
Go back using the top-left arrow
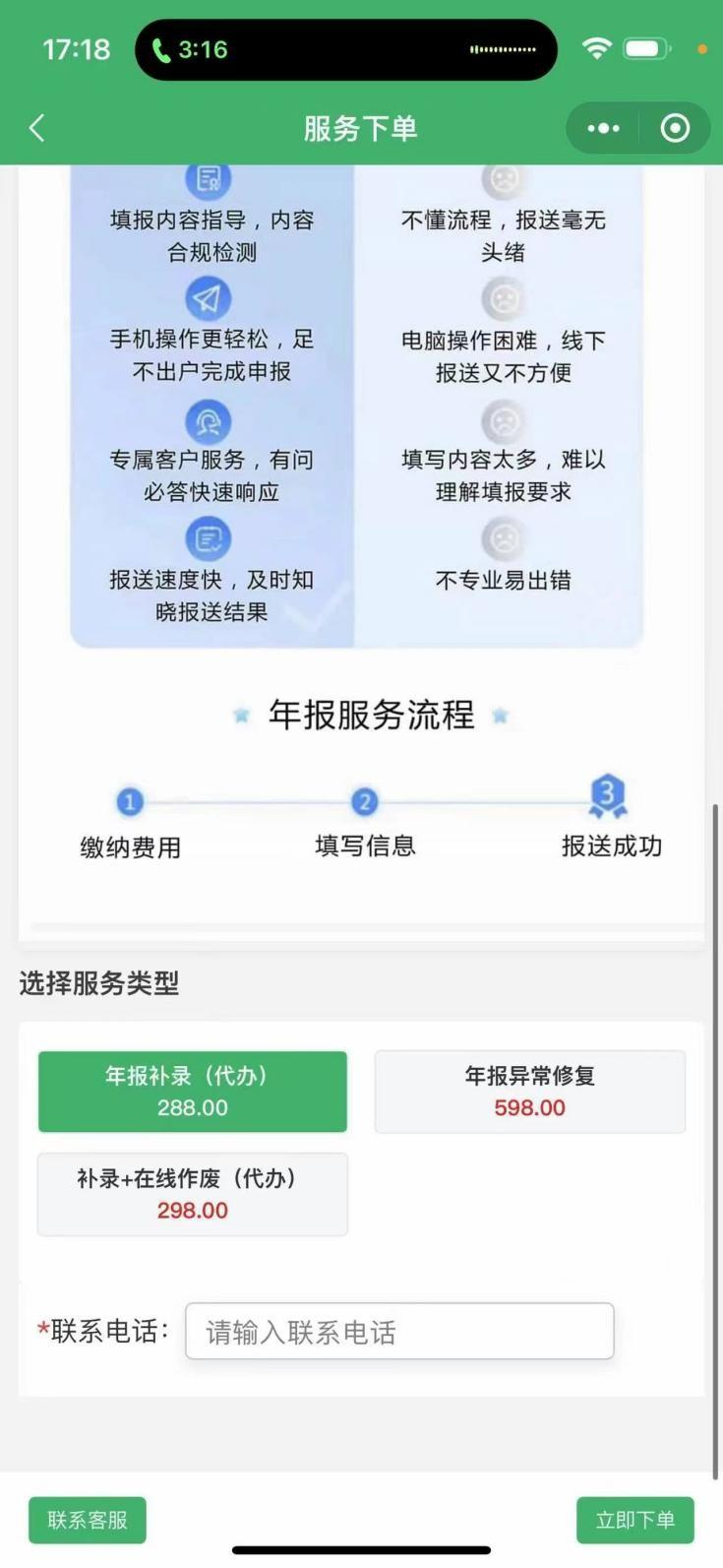point(37,128)
